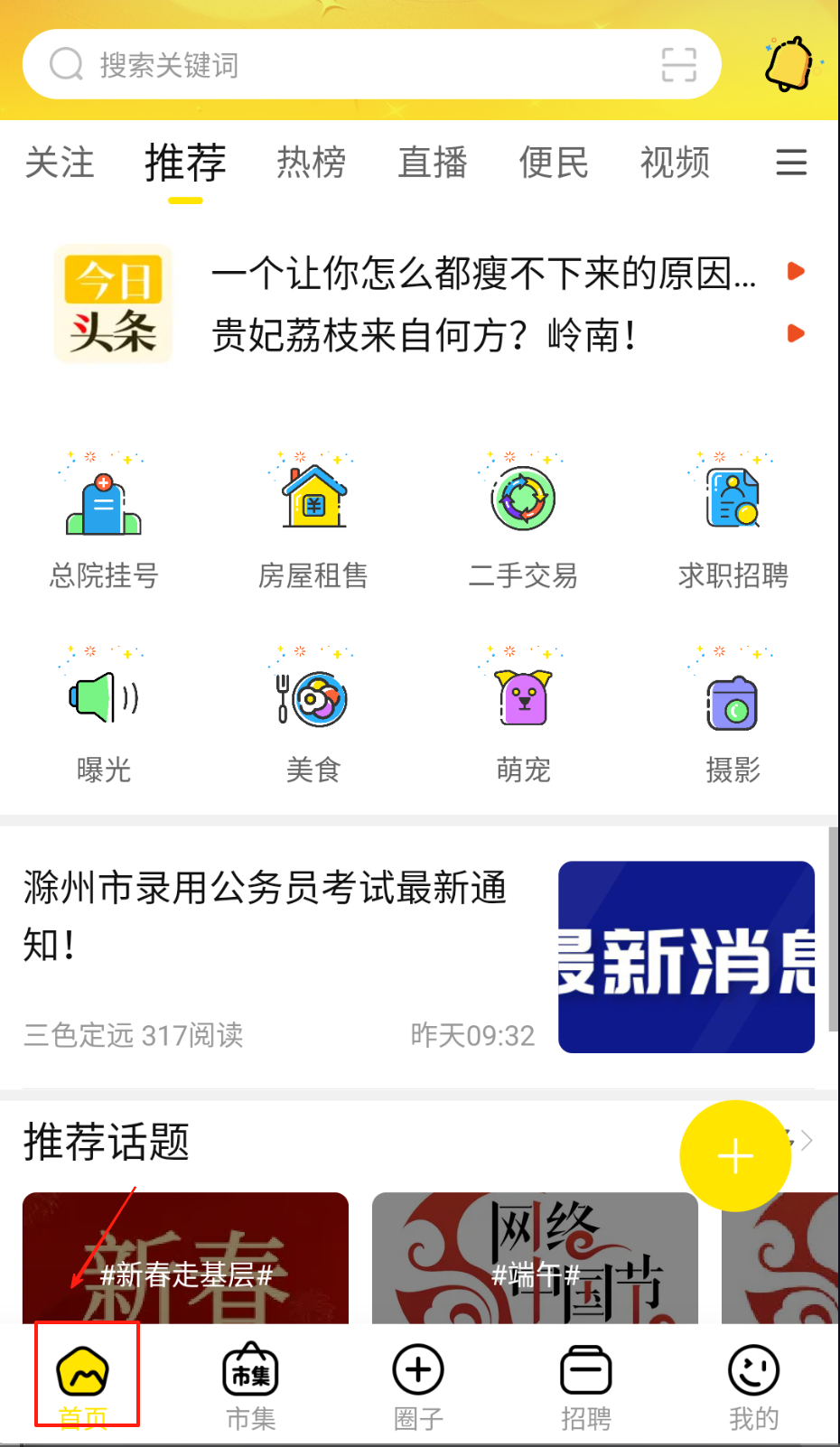Open the scan icon in search bar

click(678, 65)
